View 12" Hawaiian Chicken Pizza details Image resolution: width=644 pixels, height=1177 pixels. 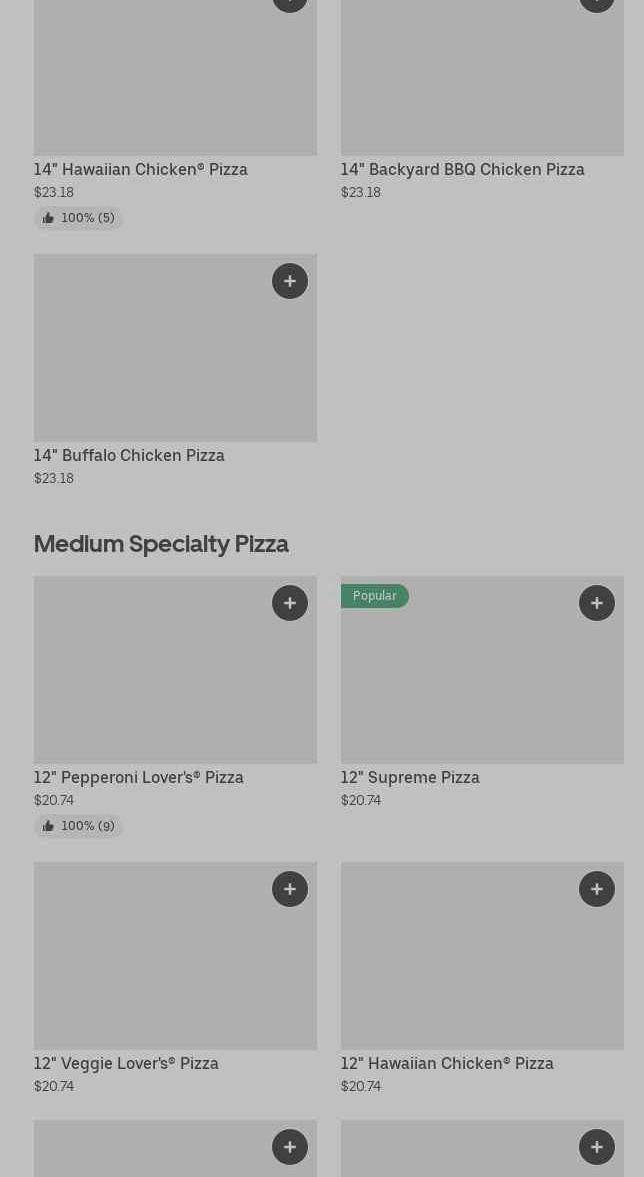(x=447, y=1063)
